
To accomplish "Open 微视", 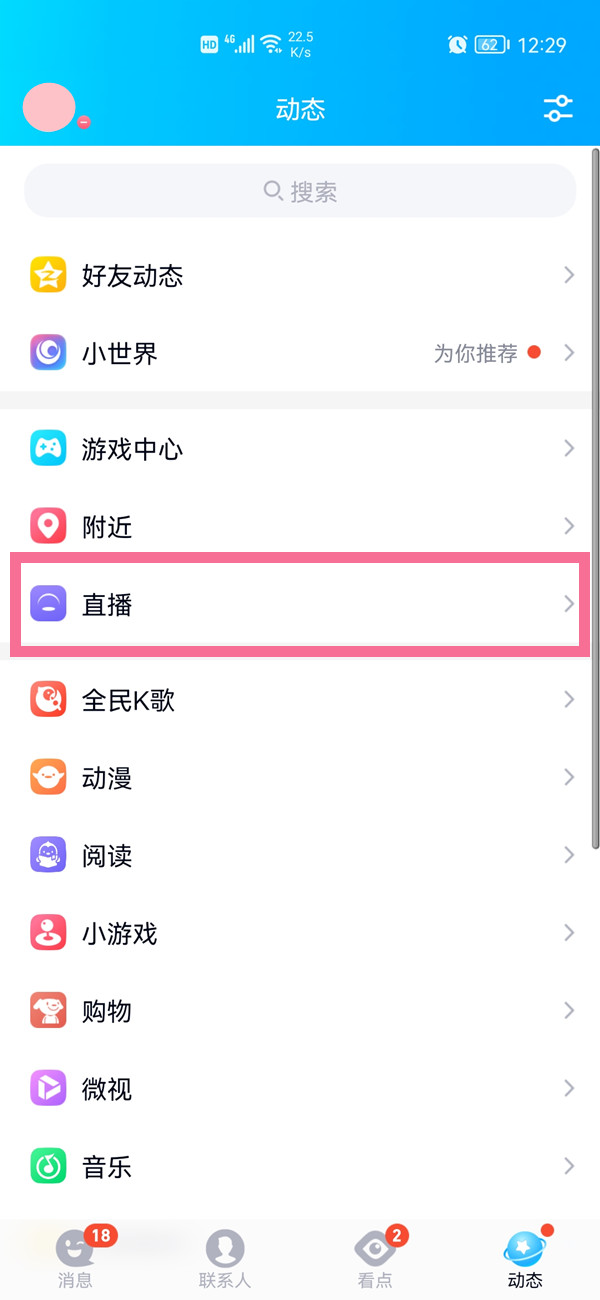I will [x=300, y=1088].
